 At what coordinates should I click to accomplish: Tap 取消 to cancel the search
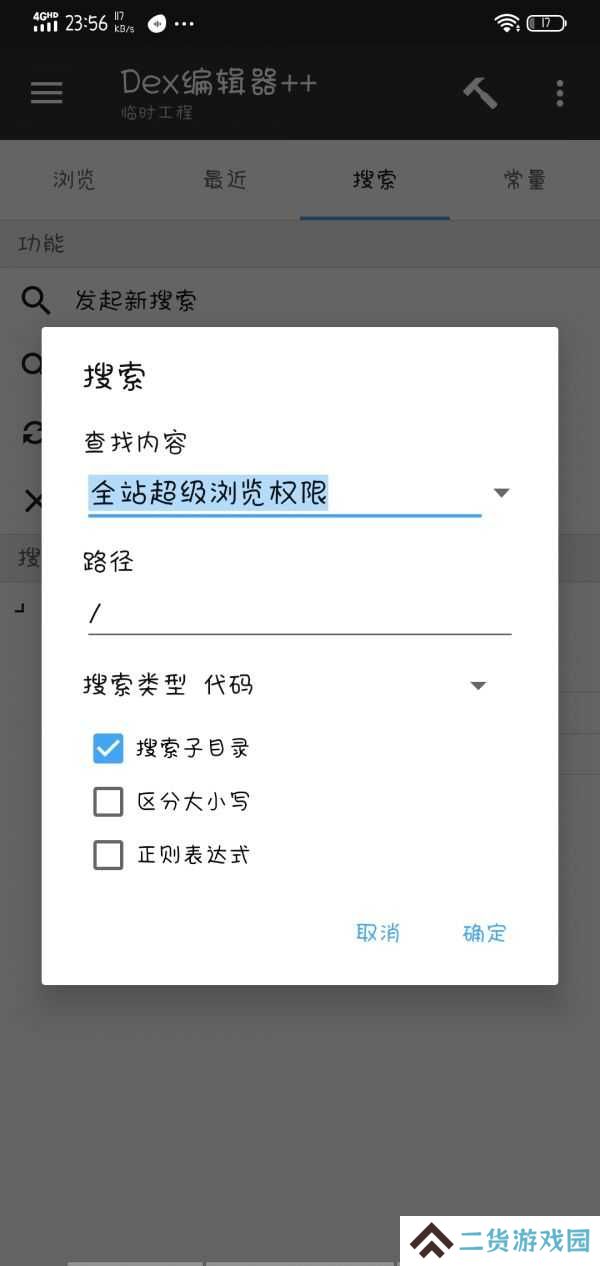point(378,933)
